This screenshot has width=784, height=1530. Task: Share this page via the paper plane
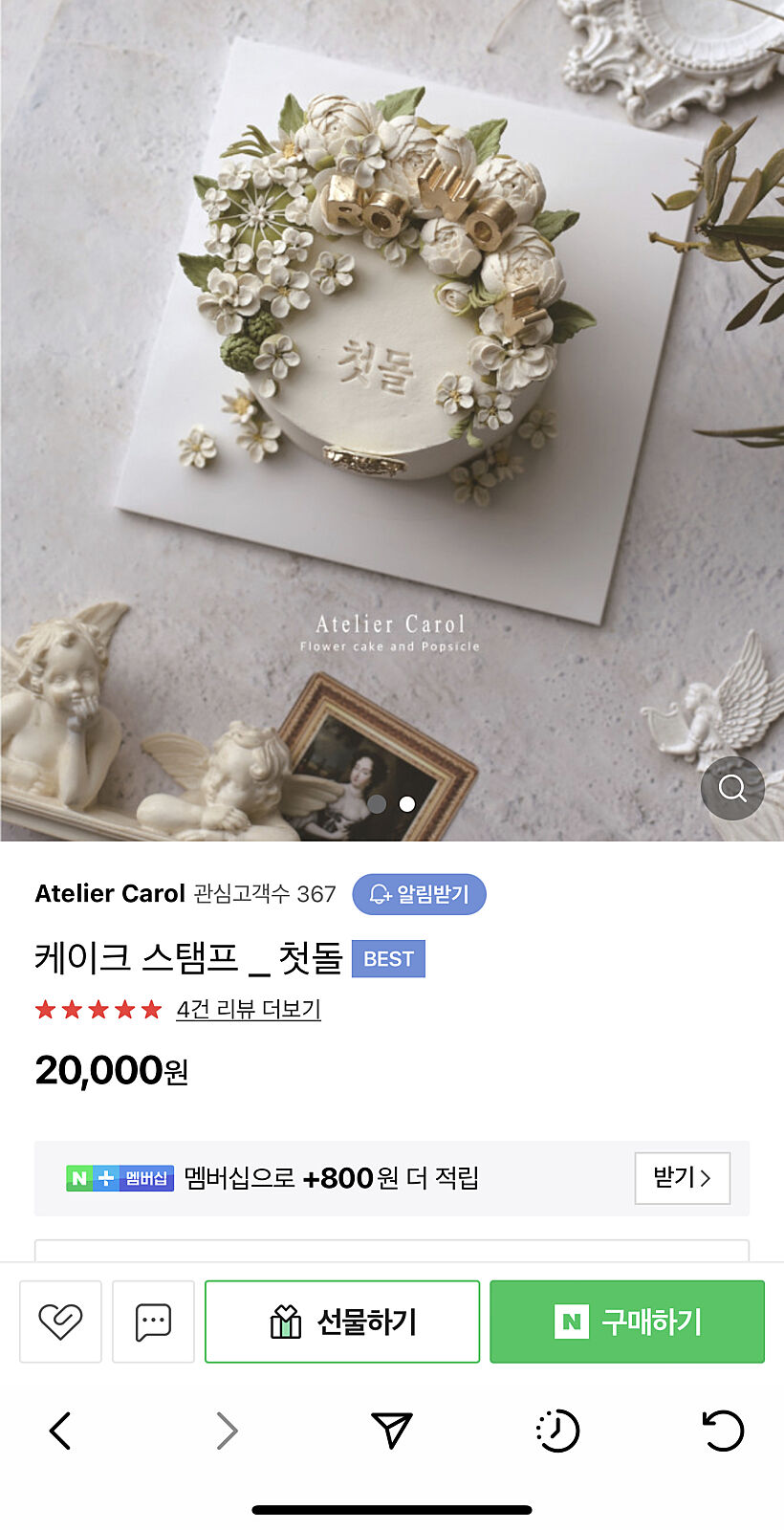(391, 1431)
